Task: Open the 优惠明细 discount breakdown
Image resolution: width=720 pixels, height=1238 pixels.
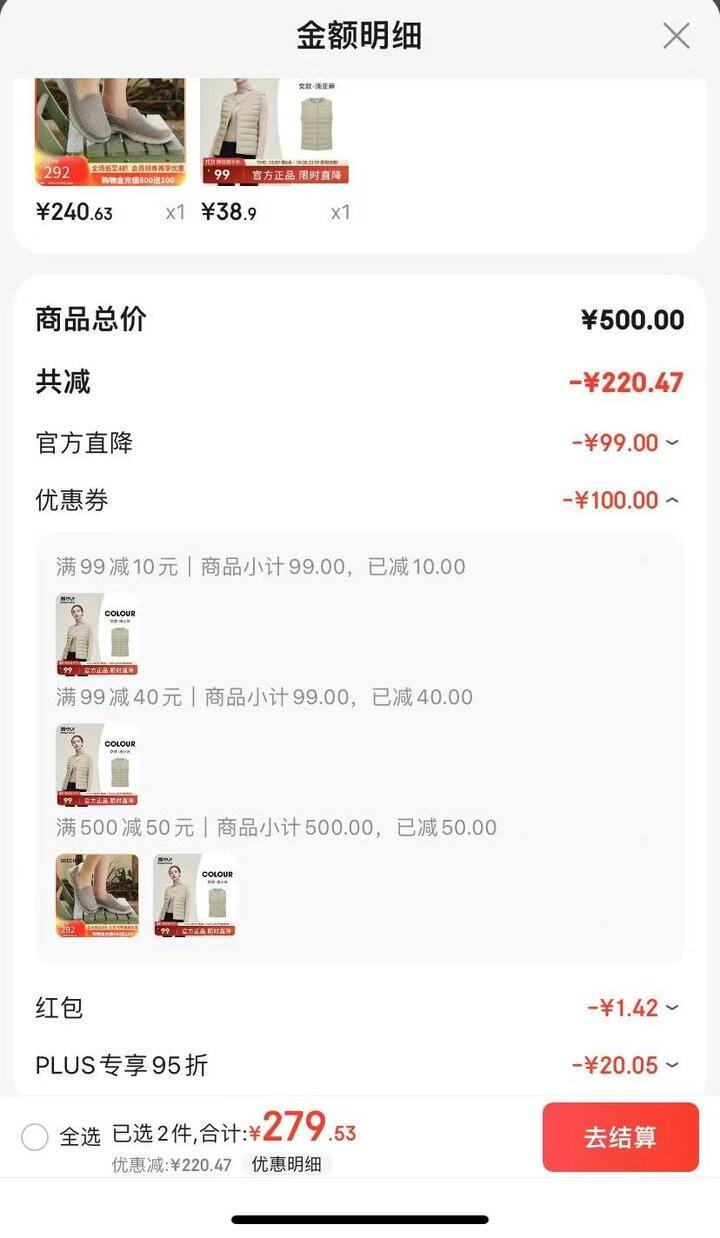Action: (286, 1164)
